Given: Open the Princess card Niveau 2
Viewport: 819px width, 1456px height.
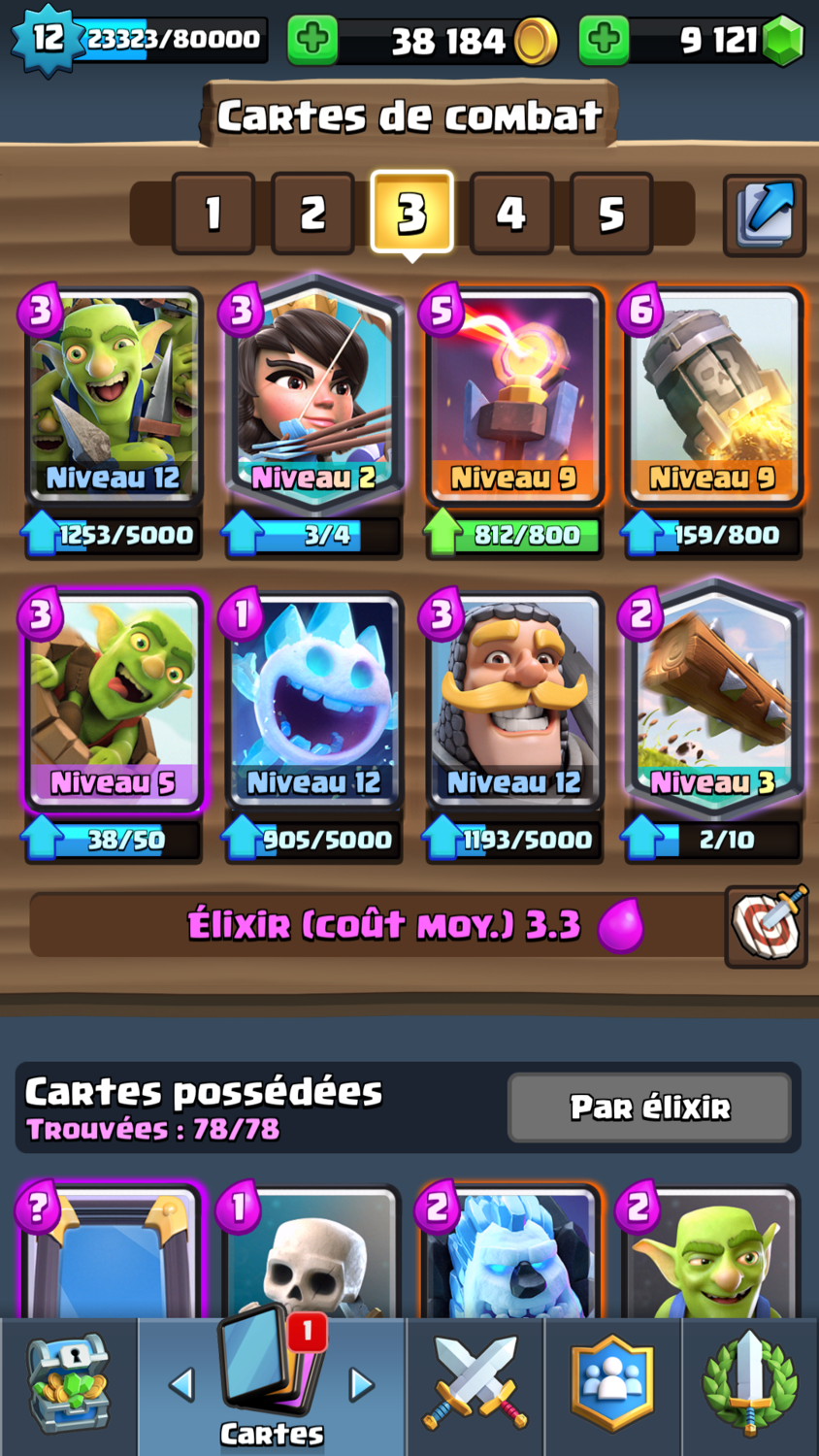Looking at the screenshot, I should [312, 393].
